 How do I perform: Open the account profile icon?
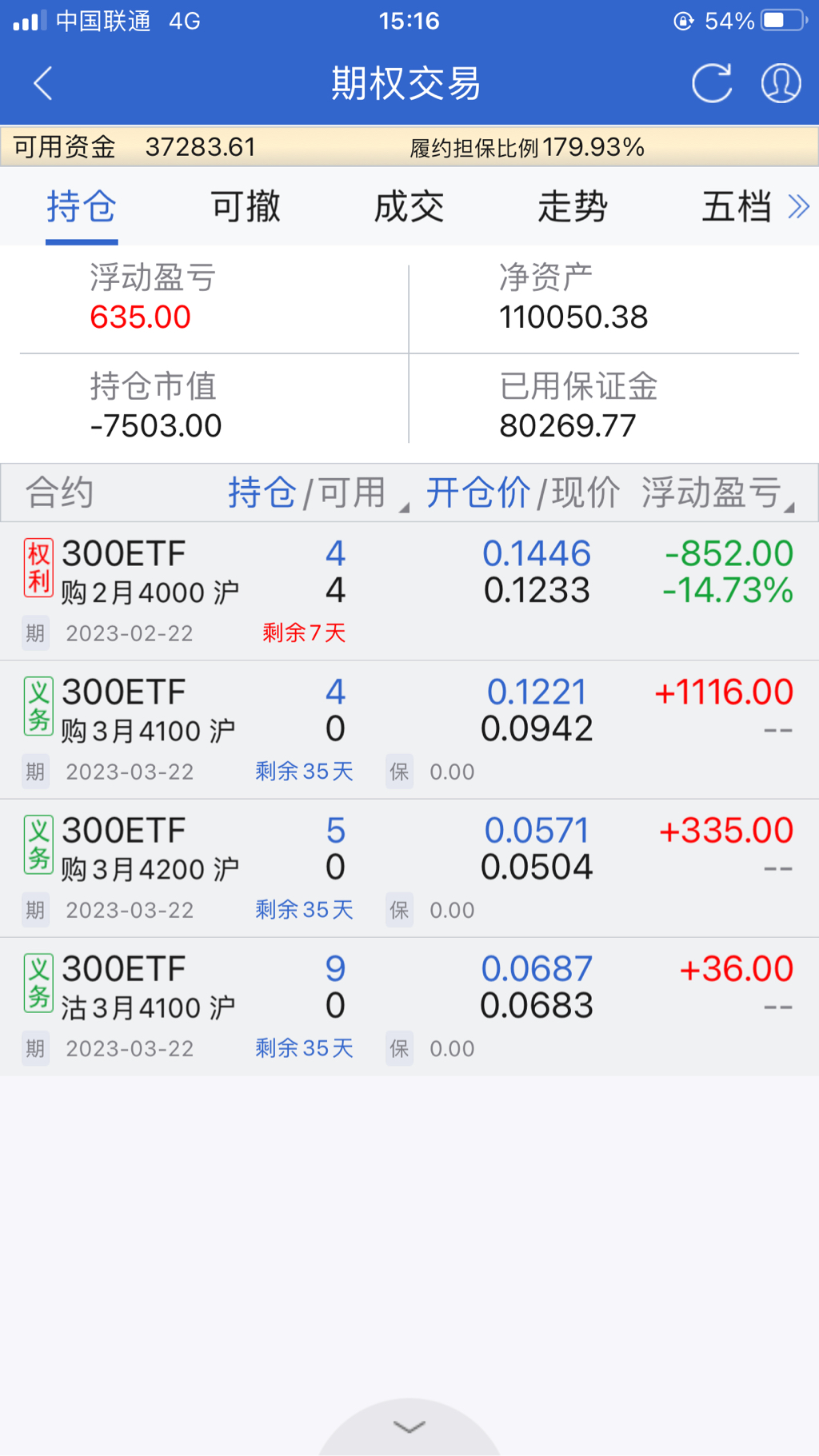[781, 83]
